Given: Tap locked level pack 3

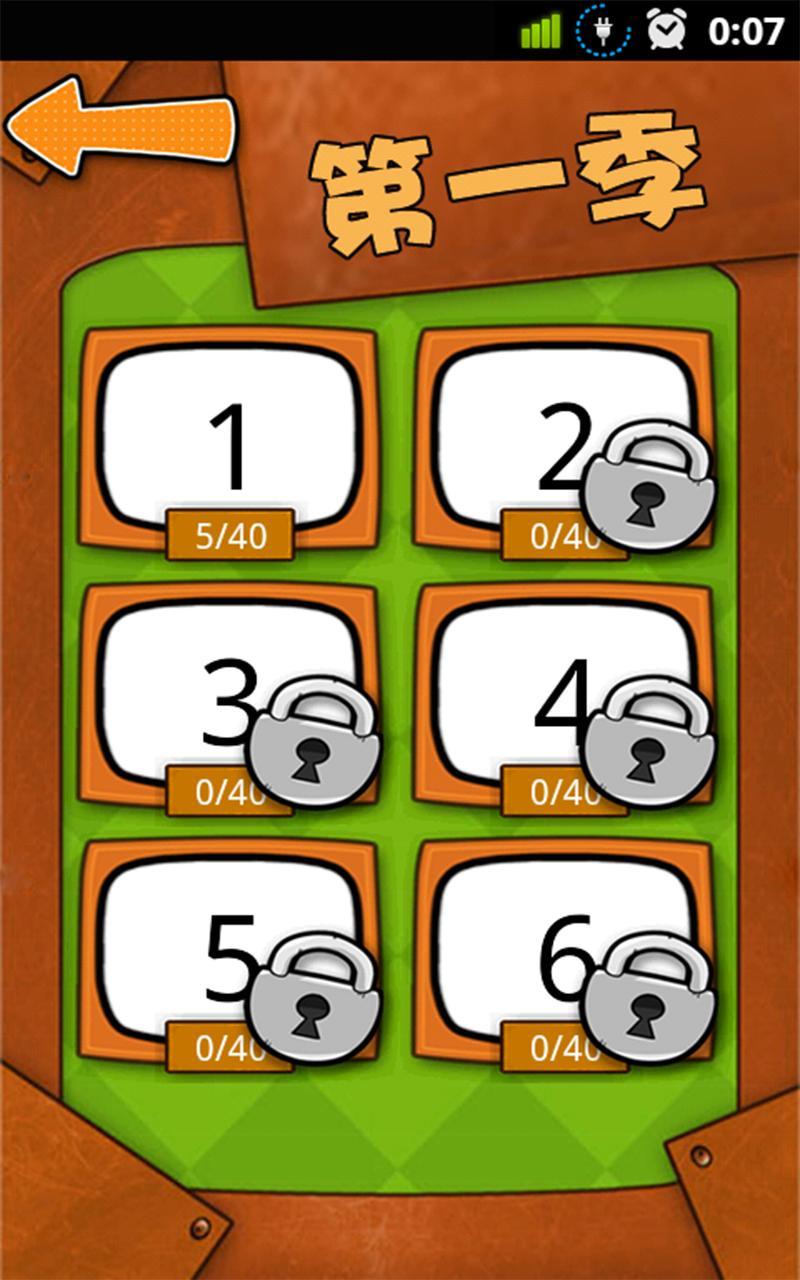Looking at the screenshot, I should [x=231, y=695].
